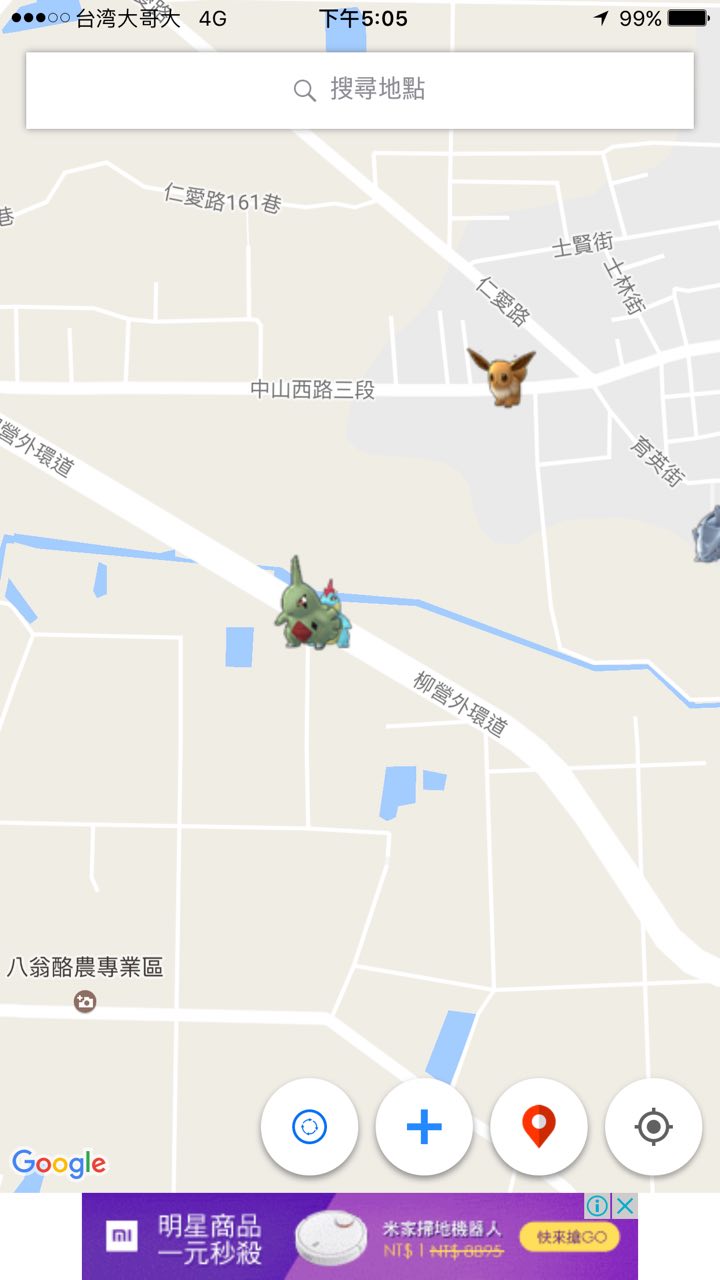Refresh the map with the circular scan button
This screenshot has width=720, height=1280.
tap(309, 1127)
